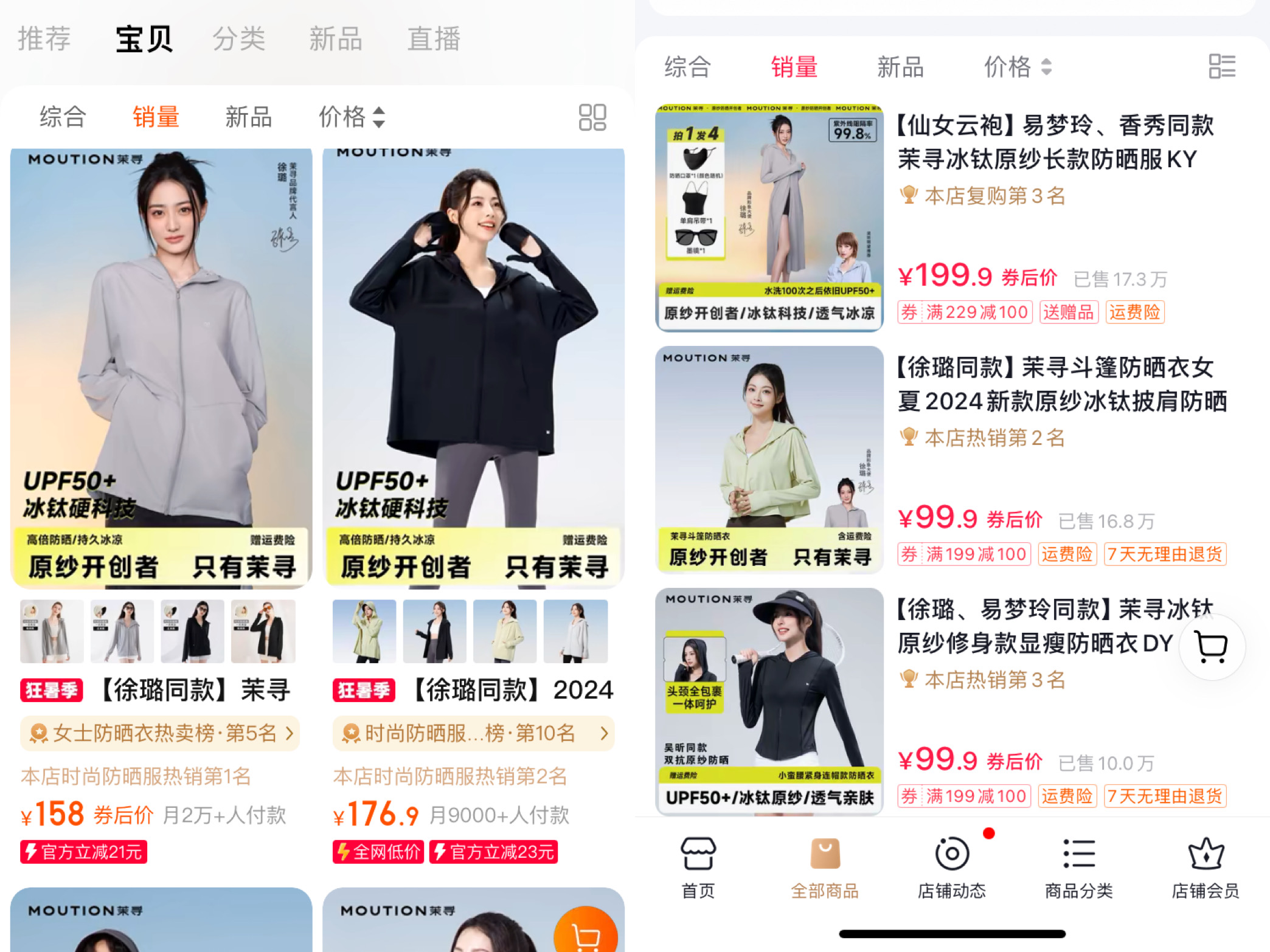The image size is (1270, 952).
Task: Toggle the list layout icon beside 价格
Action: (x=1221, y=66)
